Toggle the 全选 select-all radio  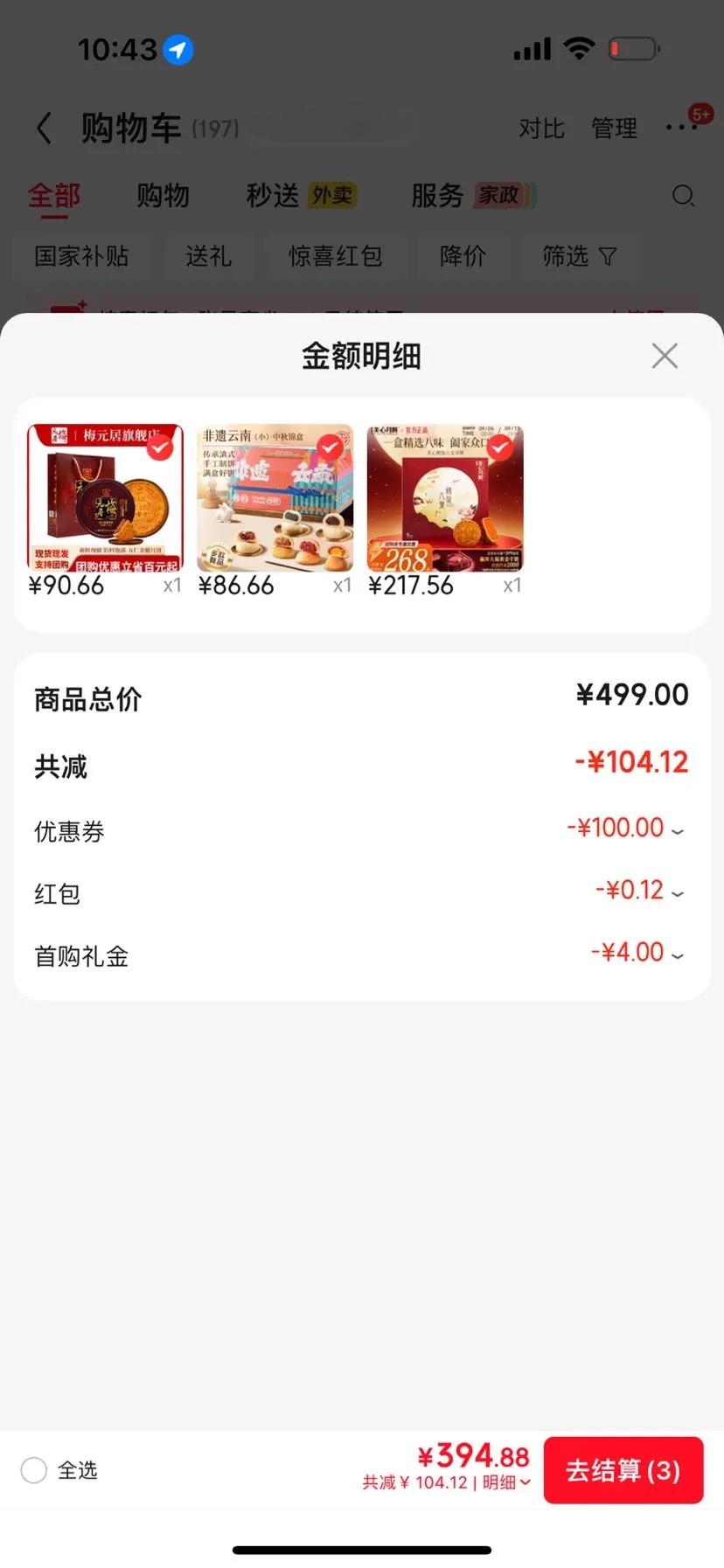click(34, 1470)
